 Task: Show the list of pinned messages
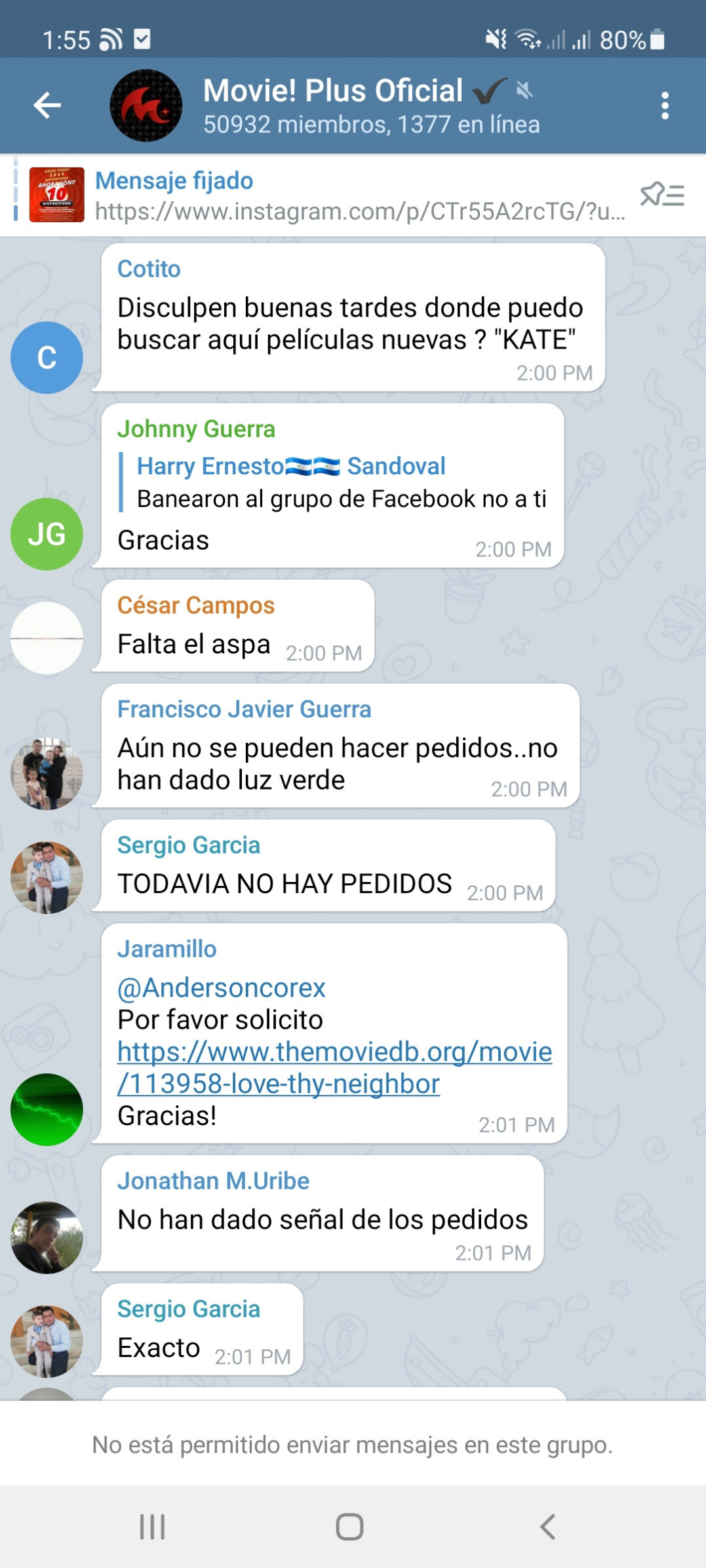coord(662,195)
